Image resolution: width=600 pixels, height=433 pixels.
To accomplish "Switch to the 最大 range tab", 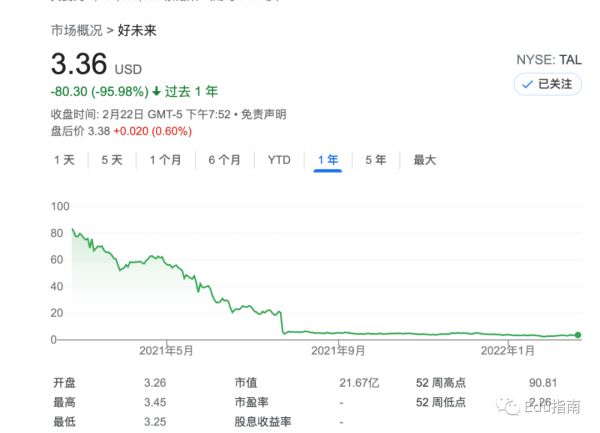I will pos(424,160).
